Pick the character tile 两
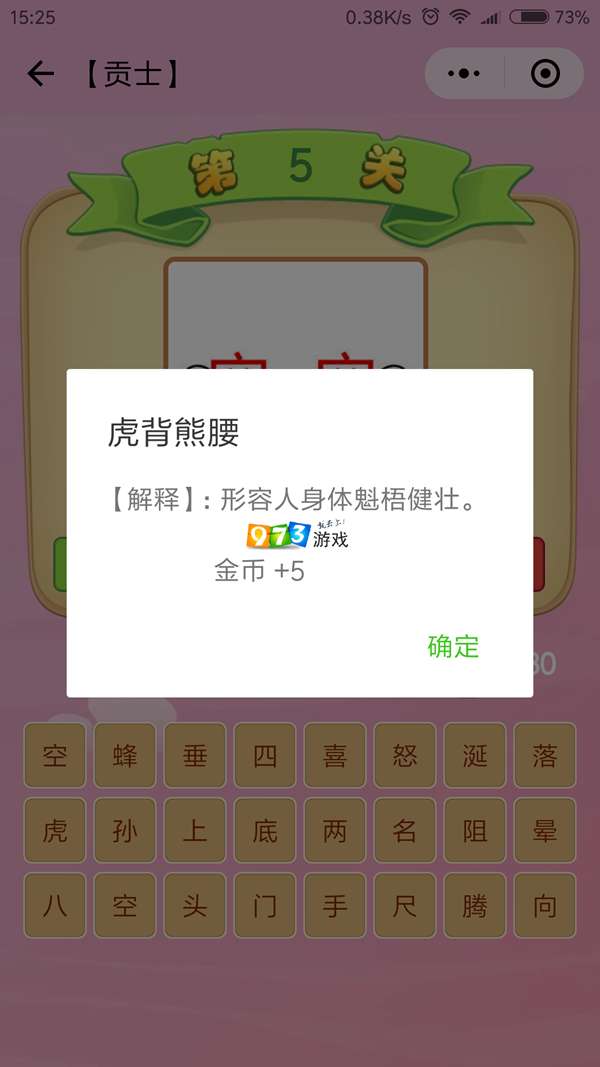600x1067 pixels. 335,830
